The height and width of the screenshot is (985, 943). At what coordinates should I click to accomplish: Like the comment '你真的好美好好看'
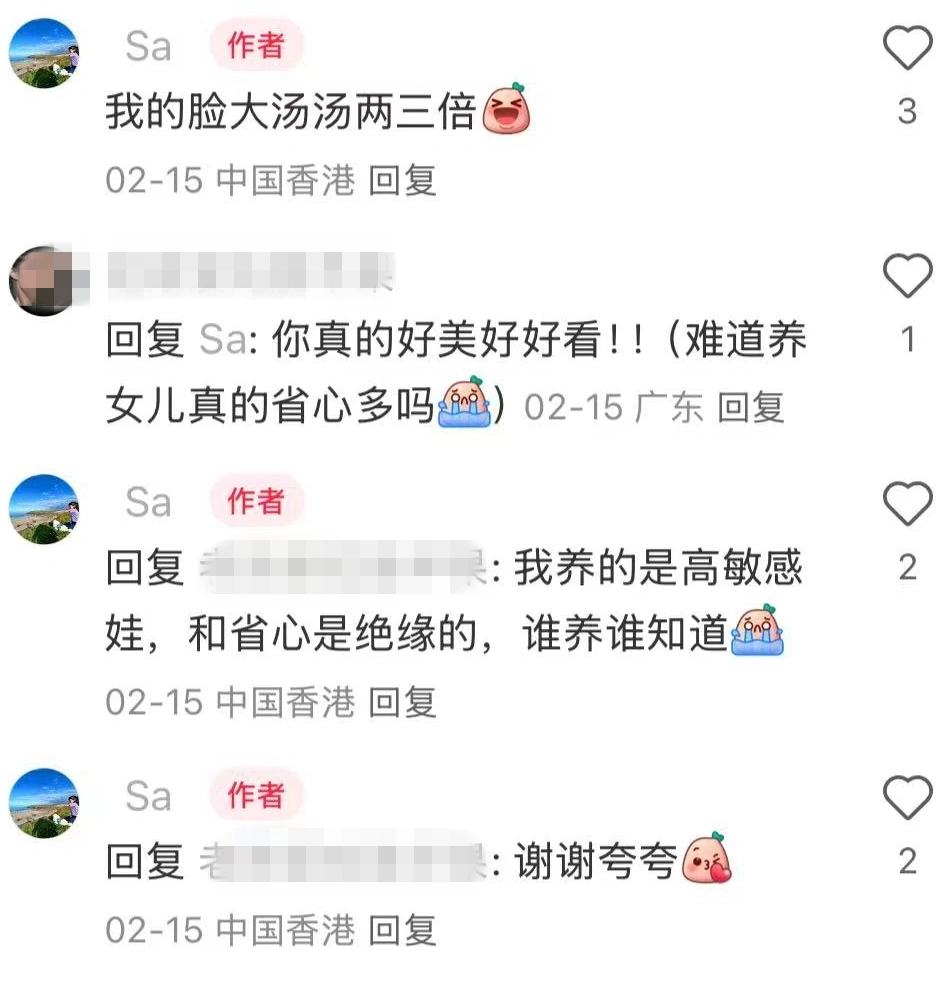(x=907, y=277)
